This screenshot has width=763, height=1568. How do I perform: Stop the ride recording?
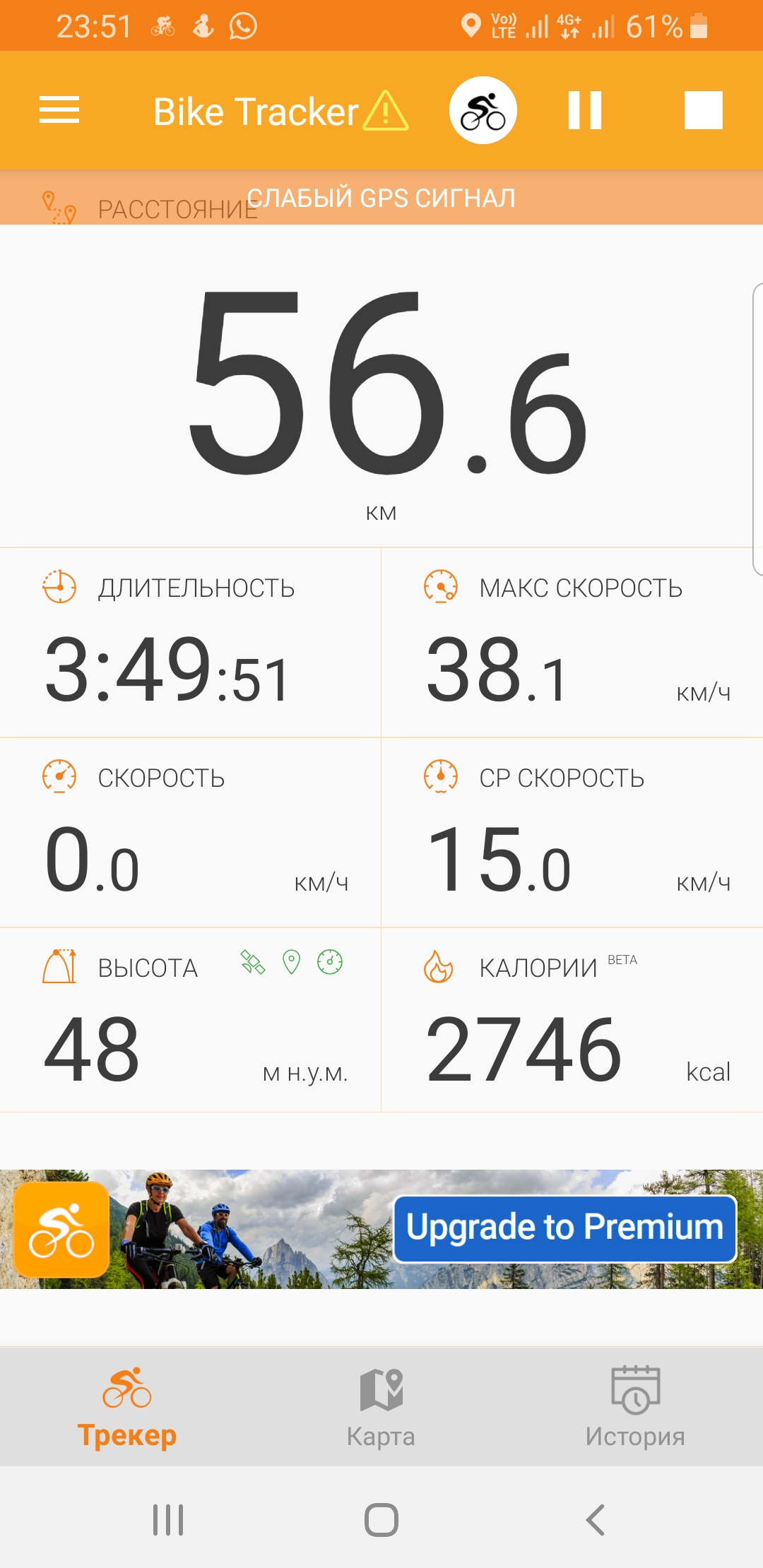704,110
